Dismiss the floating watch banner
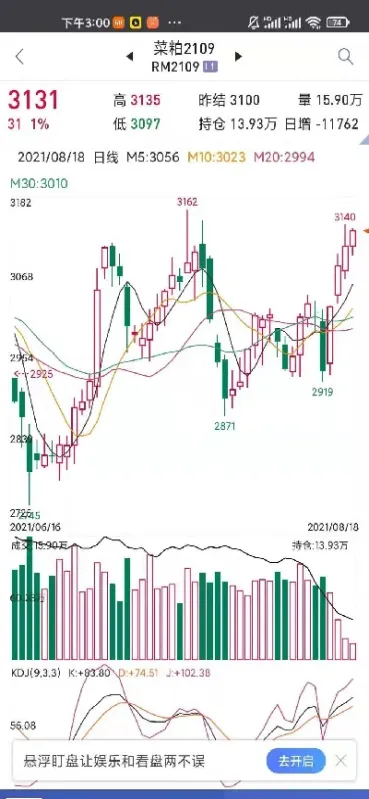The image size is (369, 799). coord(341,761)
